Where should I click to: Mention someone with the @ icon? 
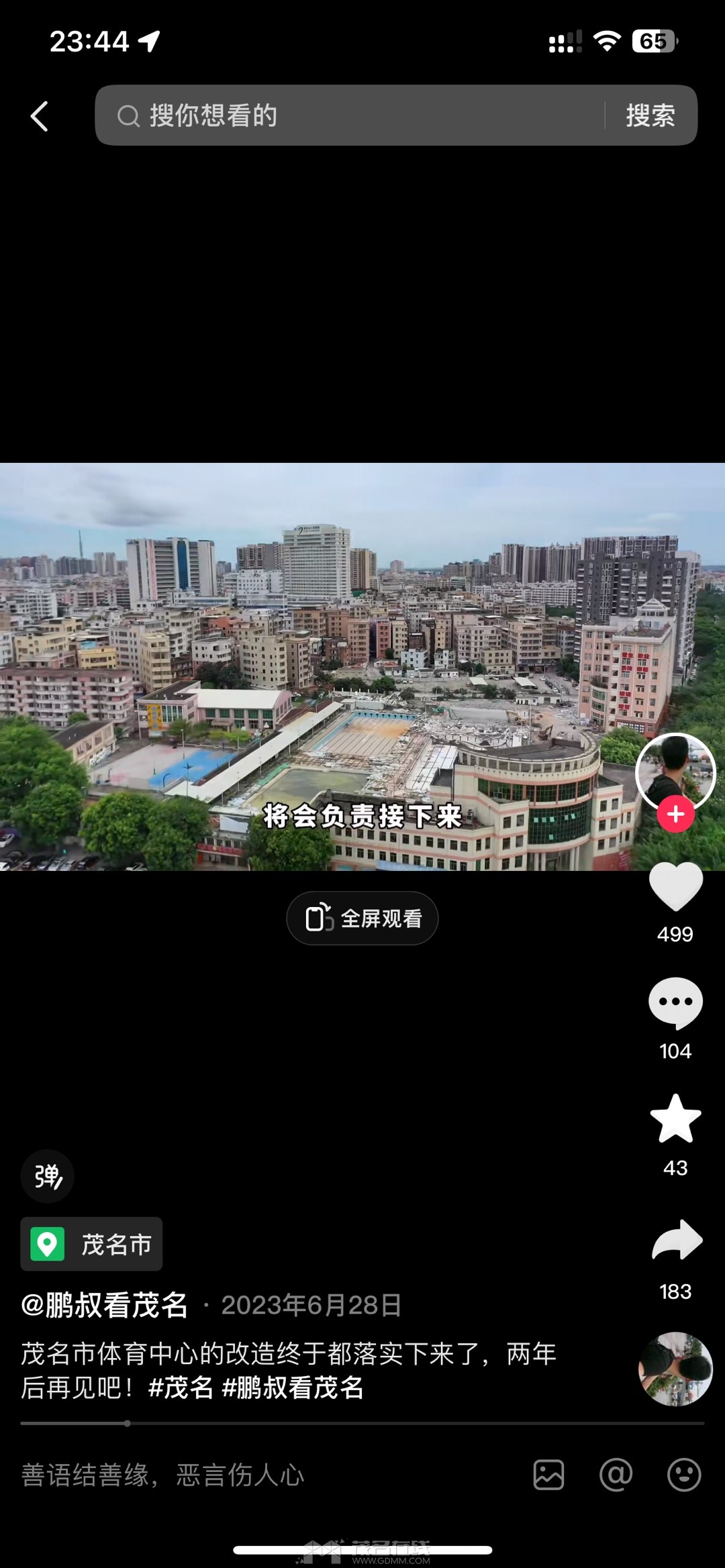pos(616,1475)
